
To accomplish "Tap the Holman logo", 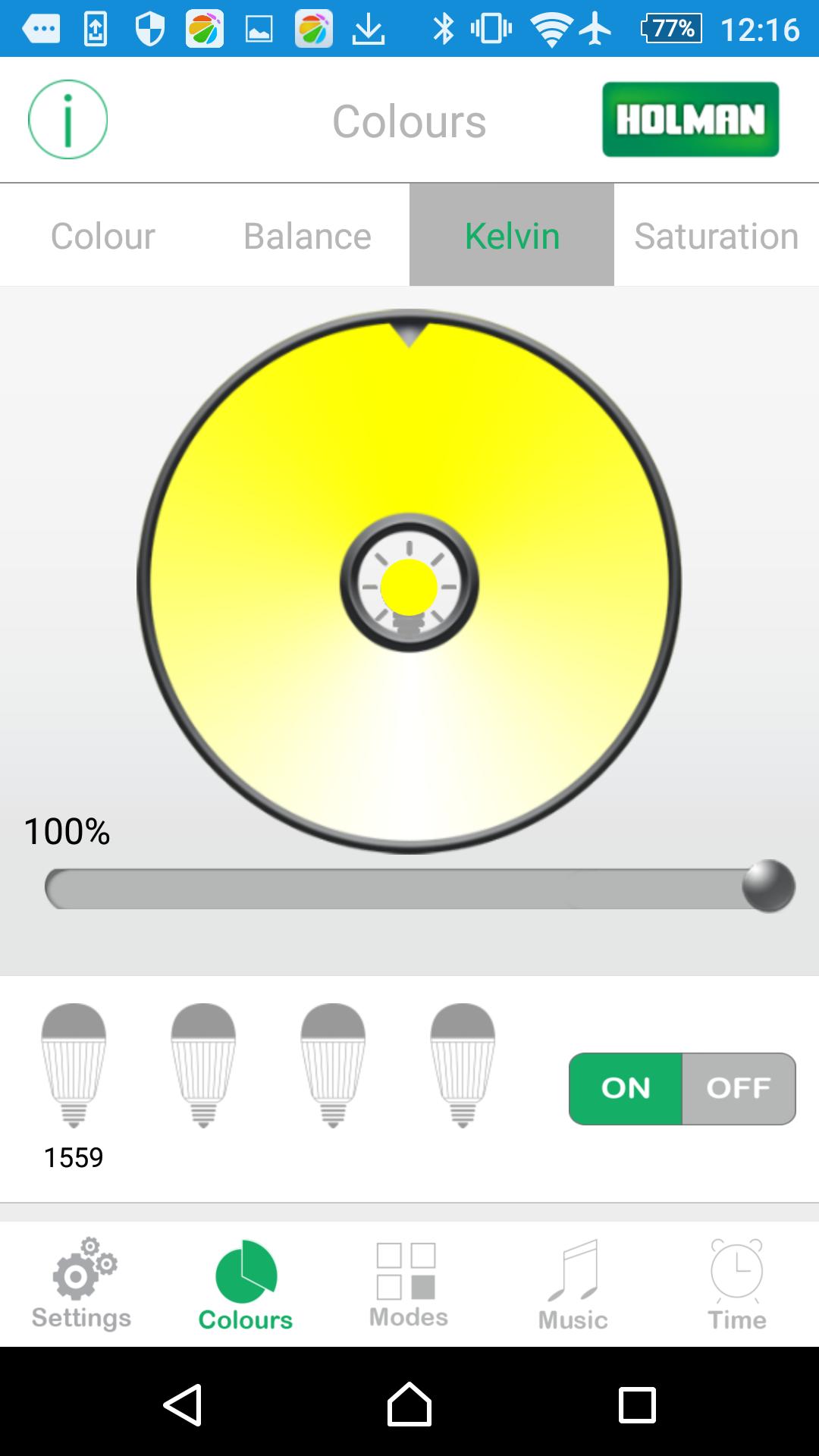I will (x=690, y=119).
